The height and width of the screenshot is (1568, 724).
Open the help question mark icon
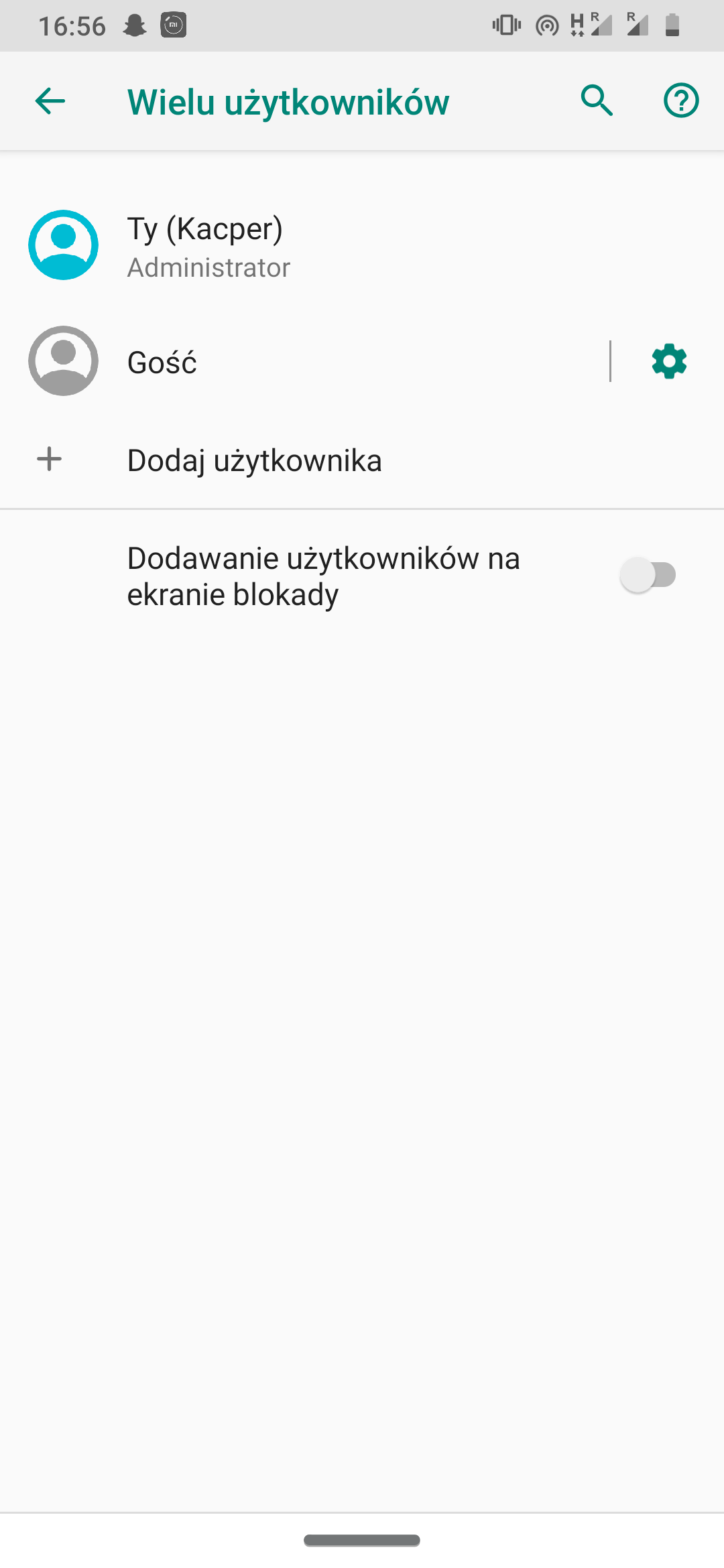click(681, 101)
